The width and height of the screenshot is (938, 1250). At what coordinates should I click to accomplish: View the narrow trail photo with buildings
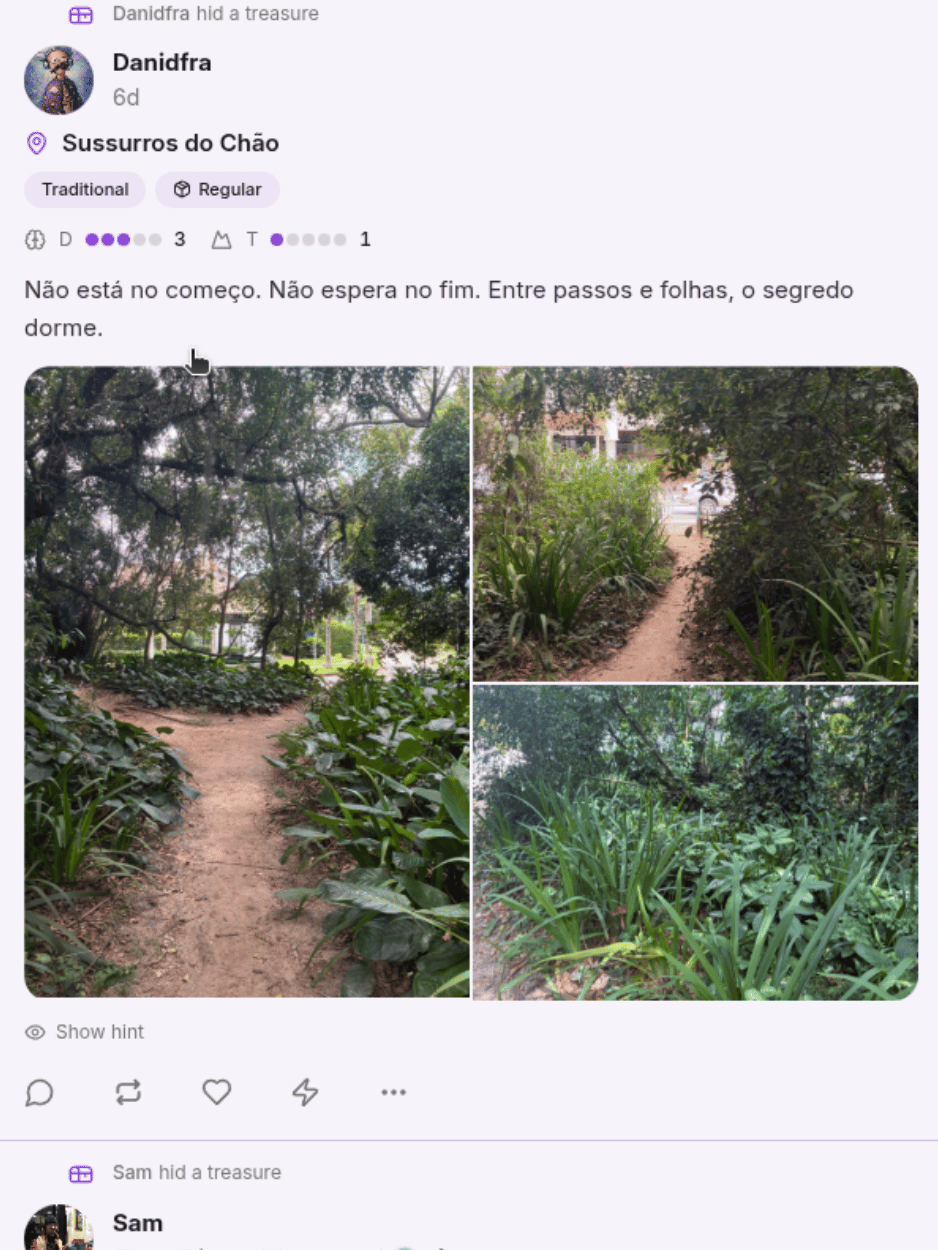point(695,524)
